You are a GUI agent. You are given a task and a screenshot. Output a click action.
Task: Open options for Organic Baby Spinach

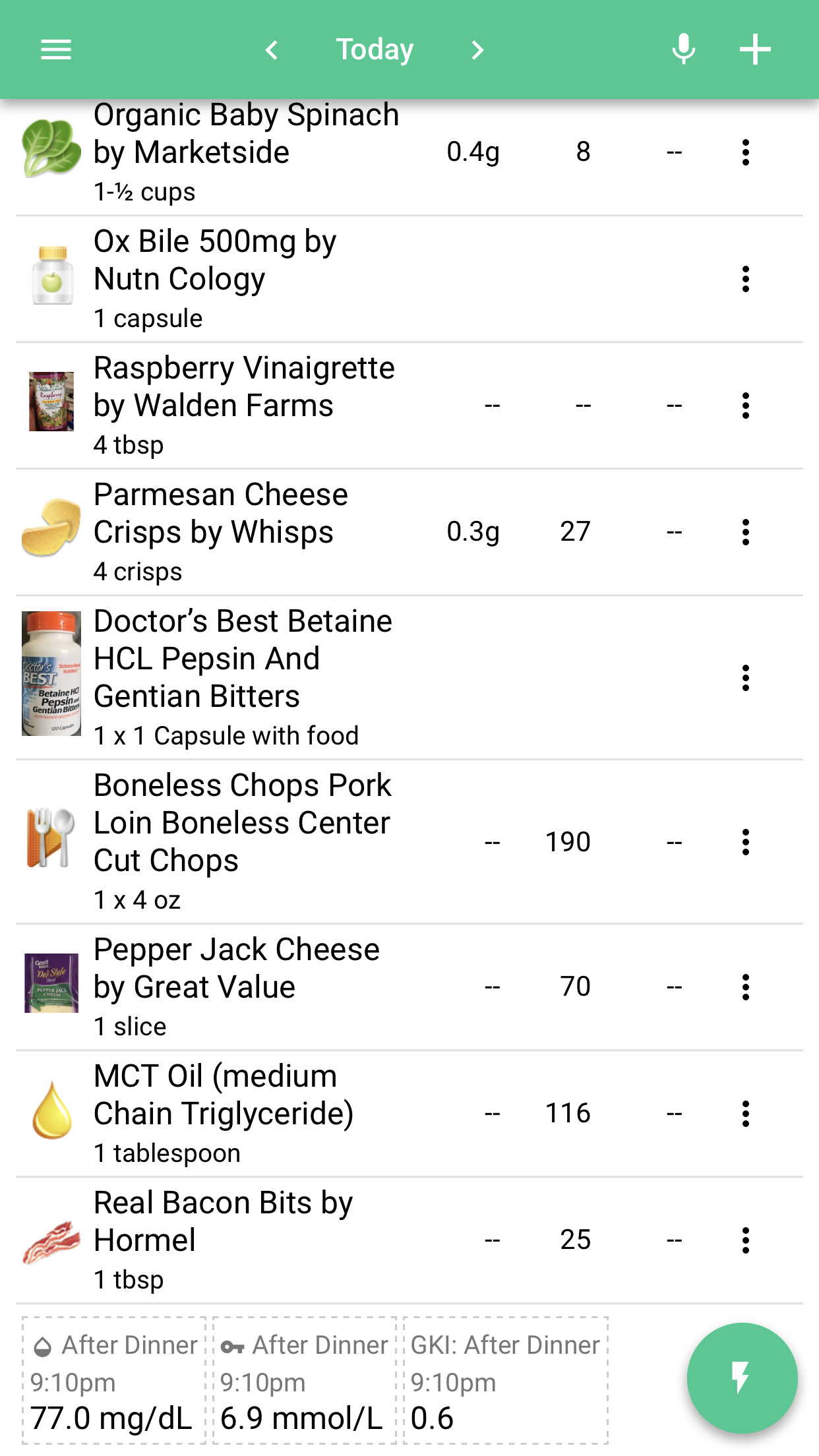coord(746,152)
